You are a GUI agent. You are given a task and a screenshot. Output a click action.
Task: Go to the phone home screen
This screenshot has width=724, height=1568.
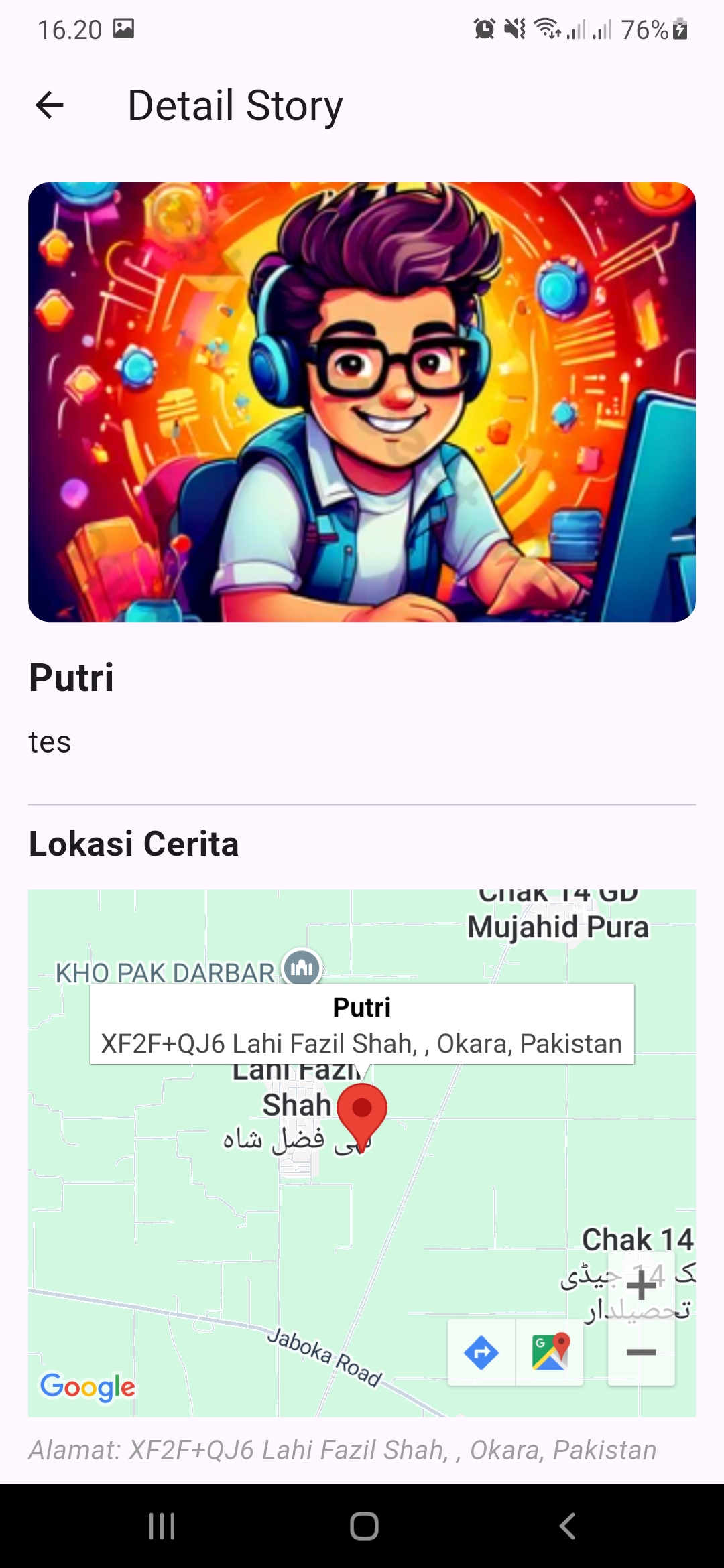coord(364,1526)
